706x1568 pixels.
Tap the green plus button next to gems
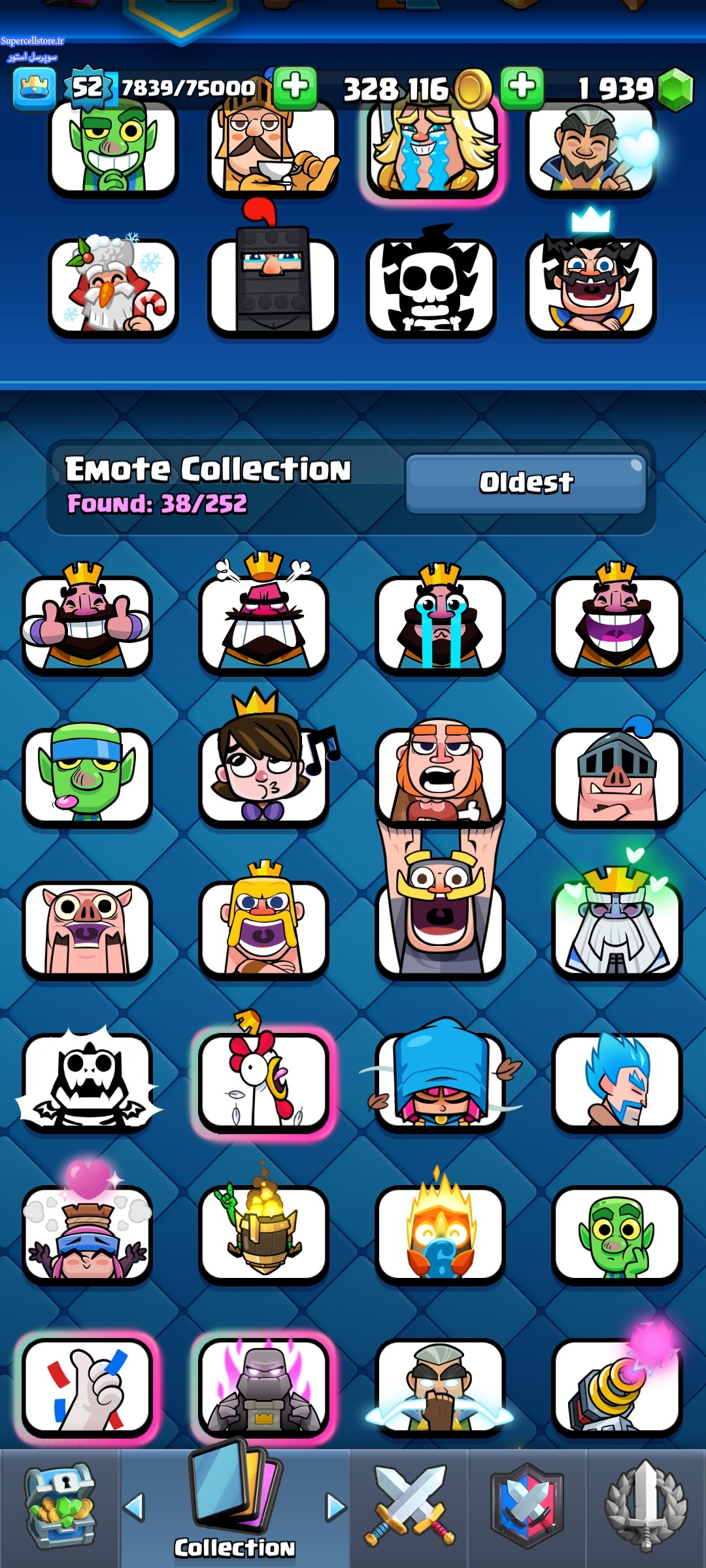point(522,87)
